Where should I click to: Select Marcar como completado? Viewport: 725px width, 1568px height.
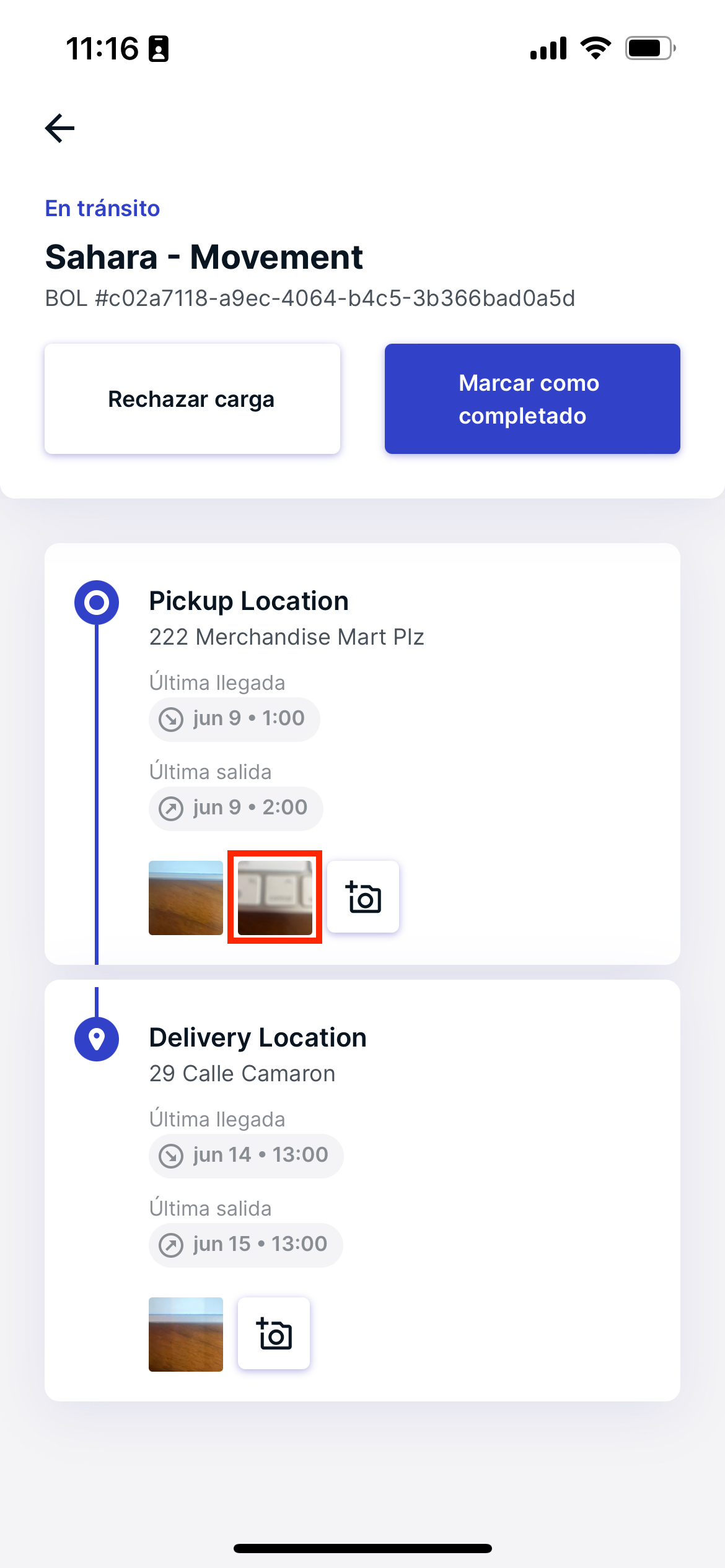(x=532, y=399)
